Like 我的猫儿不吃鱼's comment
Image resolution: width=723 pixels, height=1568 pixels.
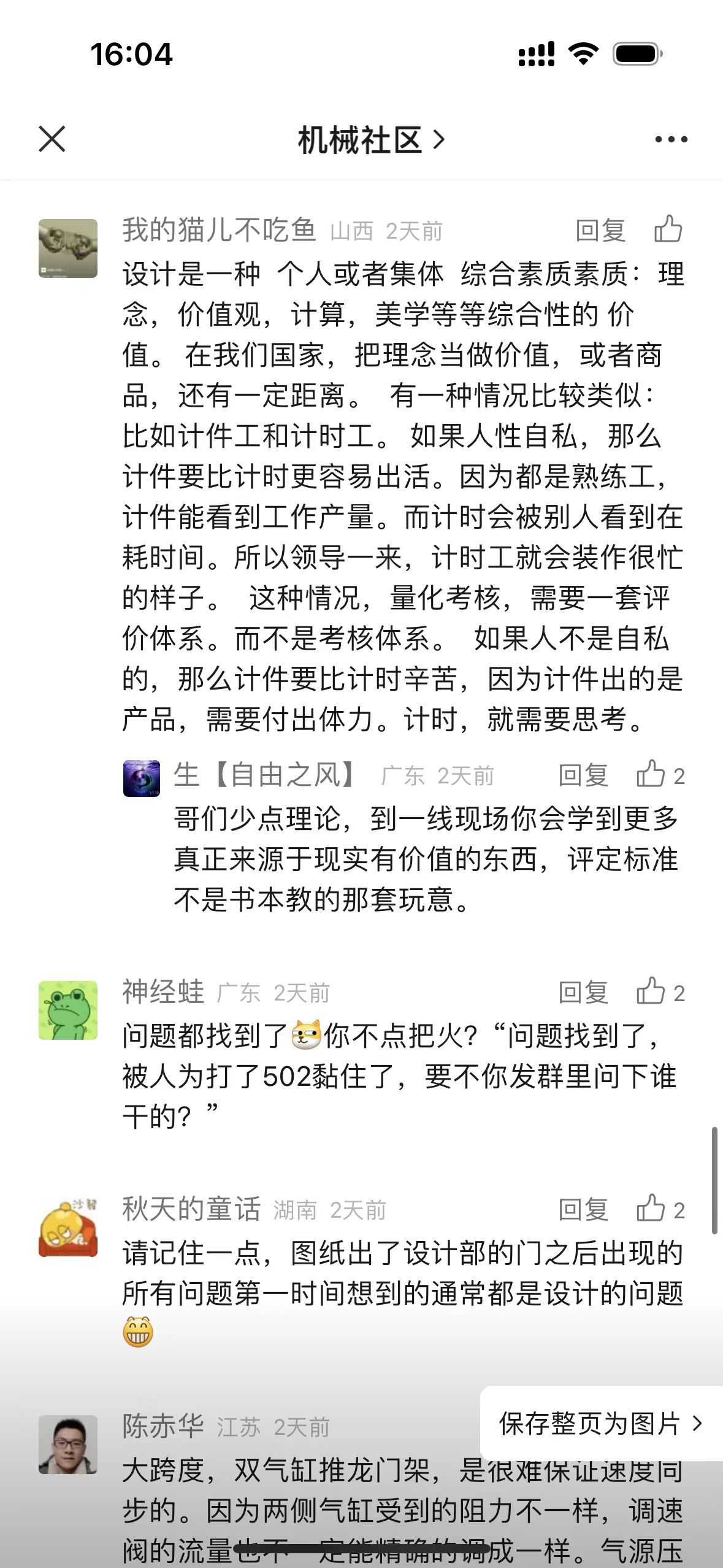668,230
